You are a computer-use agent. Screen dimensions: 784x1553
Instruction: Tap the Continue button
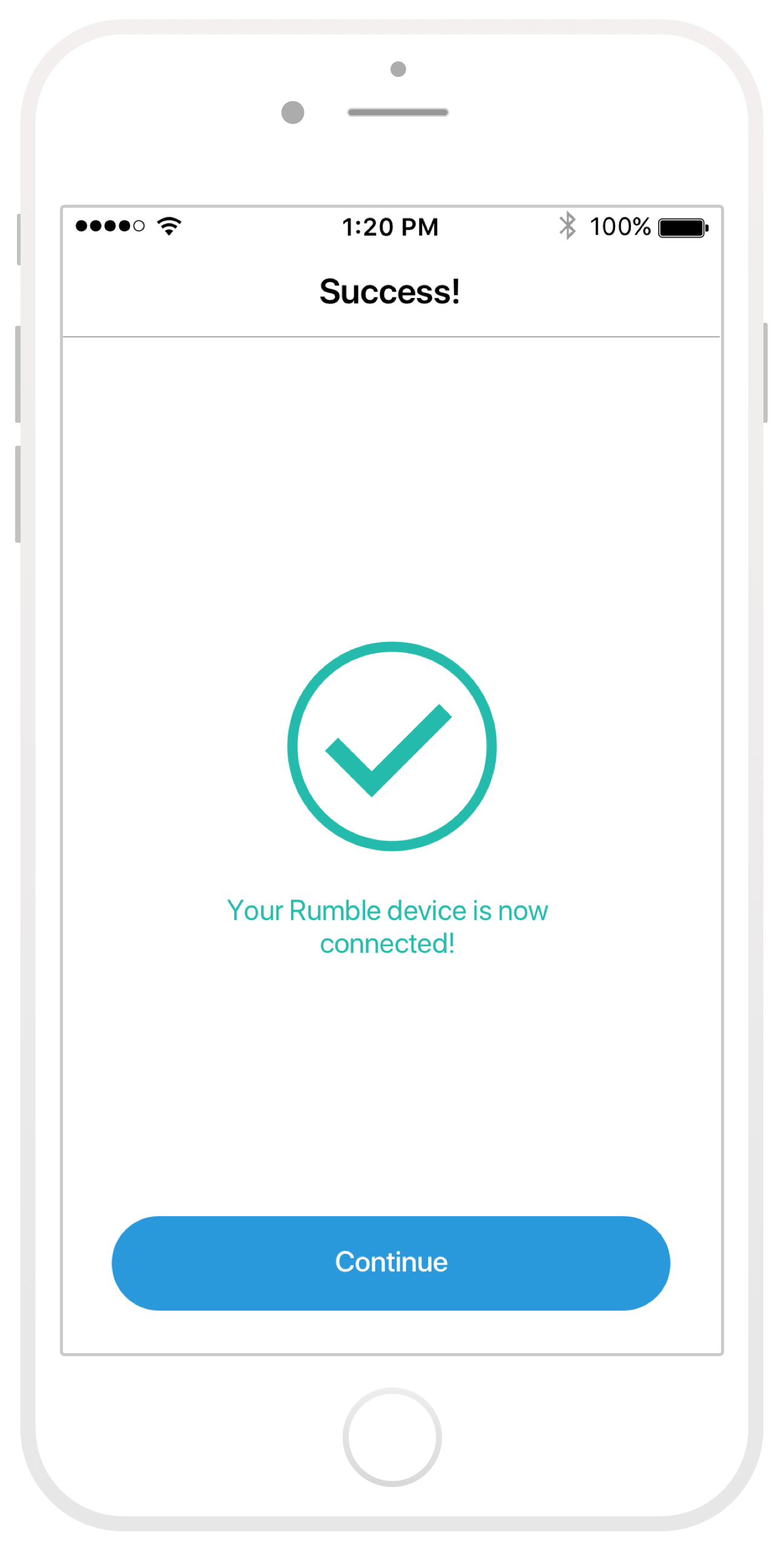coord(391,1263)
